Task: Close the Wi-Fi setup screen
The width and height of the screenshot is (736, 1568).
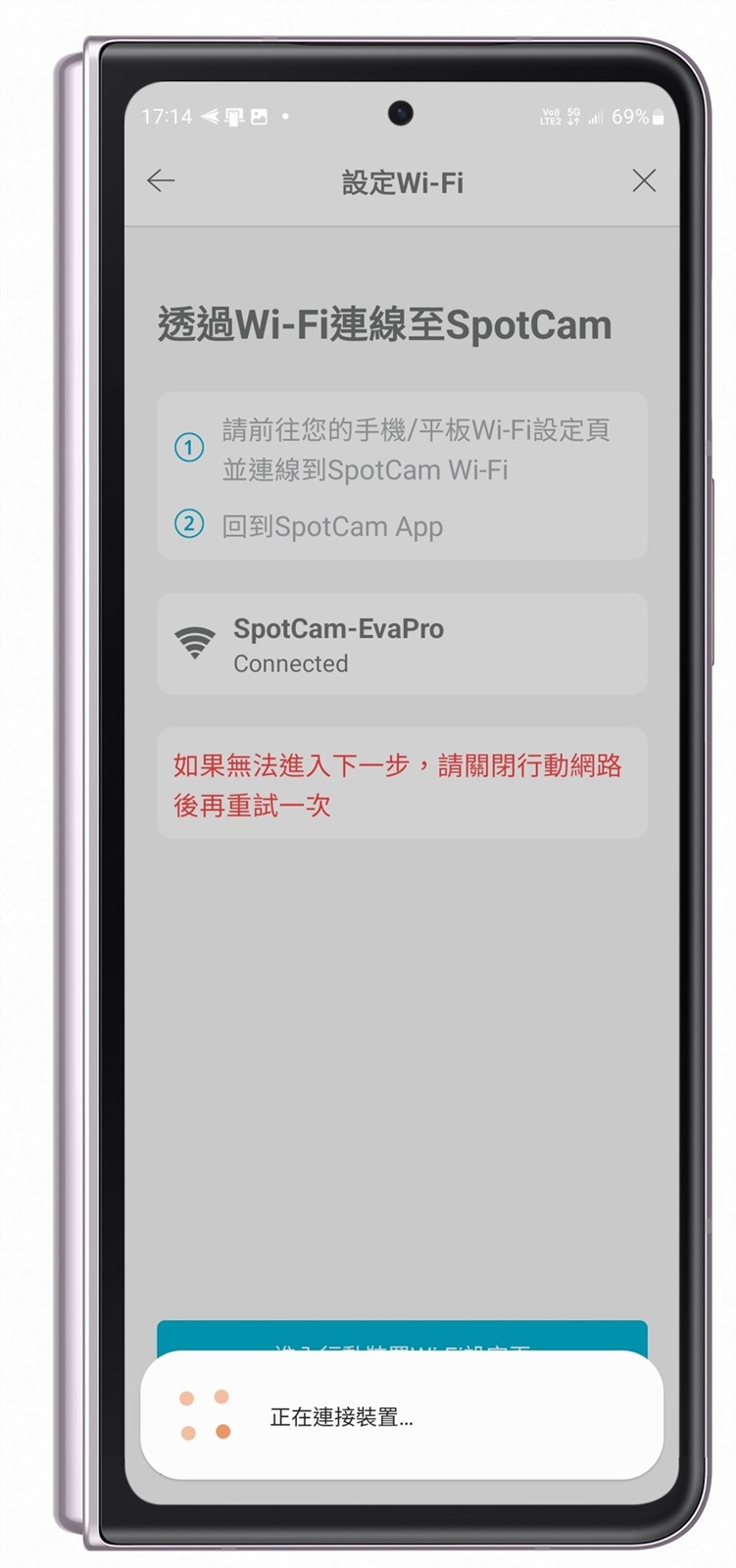Action: coord(644,180)
